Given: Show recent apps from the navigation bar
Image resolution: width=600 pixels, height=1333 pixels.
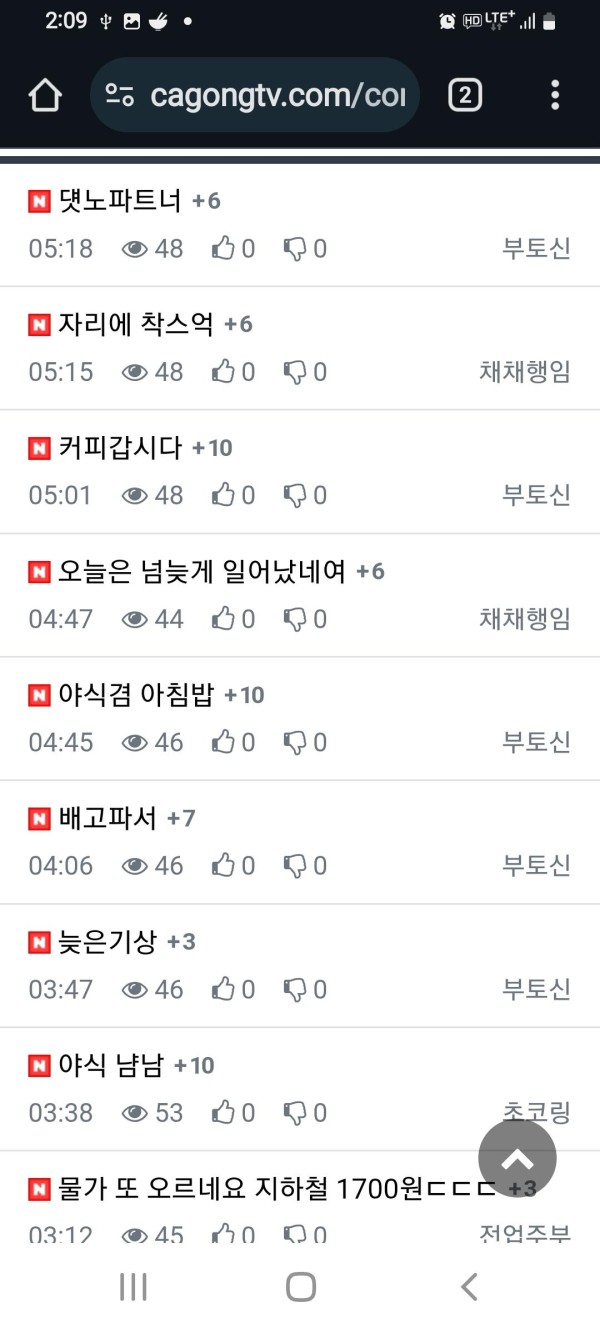Looking at the screenshot, I should click(x=133, y=1287).
